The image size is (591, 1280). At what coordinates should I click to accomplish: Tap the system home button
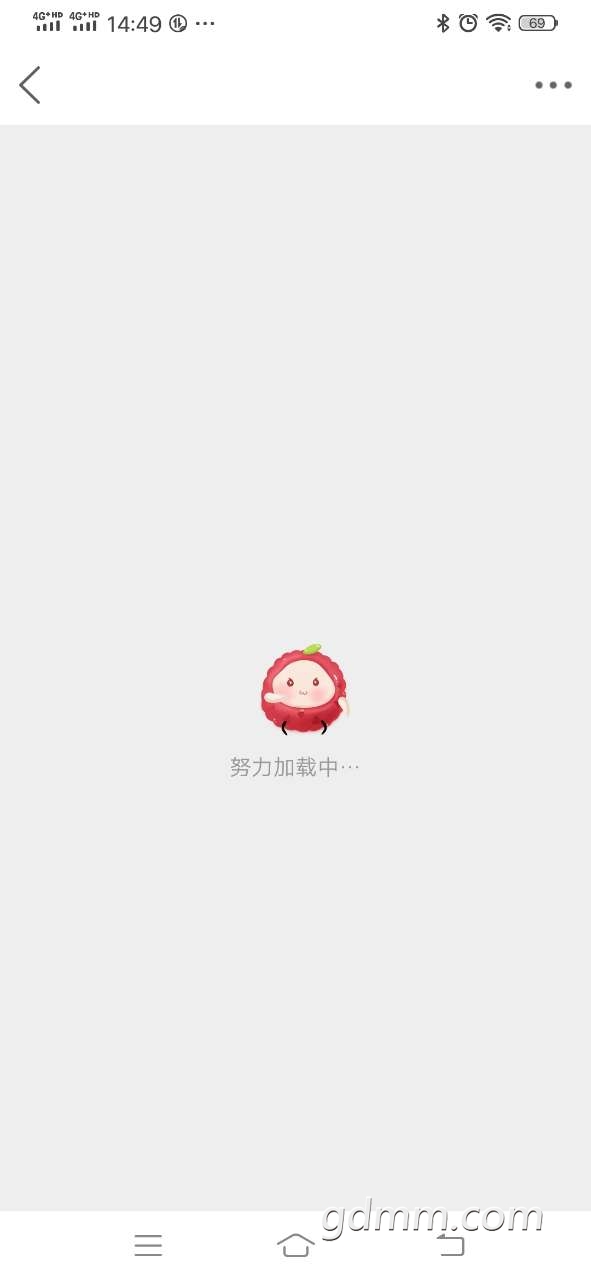(x=296, y=1245)
